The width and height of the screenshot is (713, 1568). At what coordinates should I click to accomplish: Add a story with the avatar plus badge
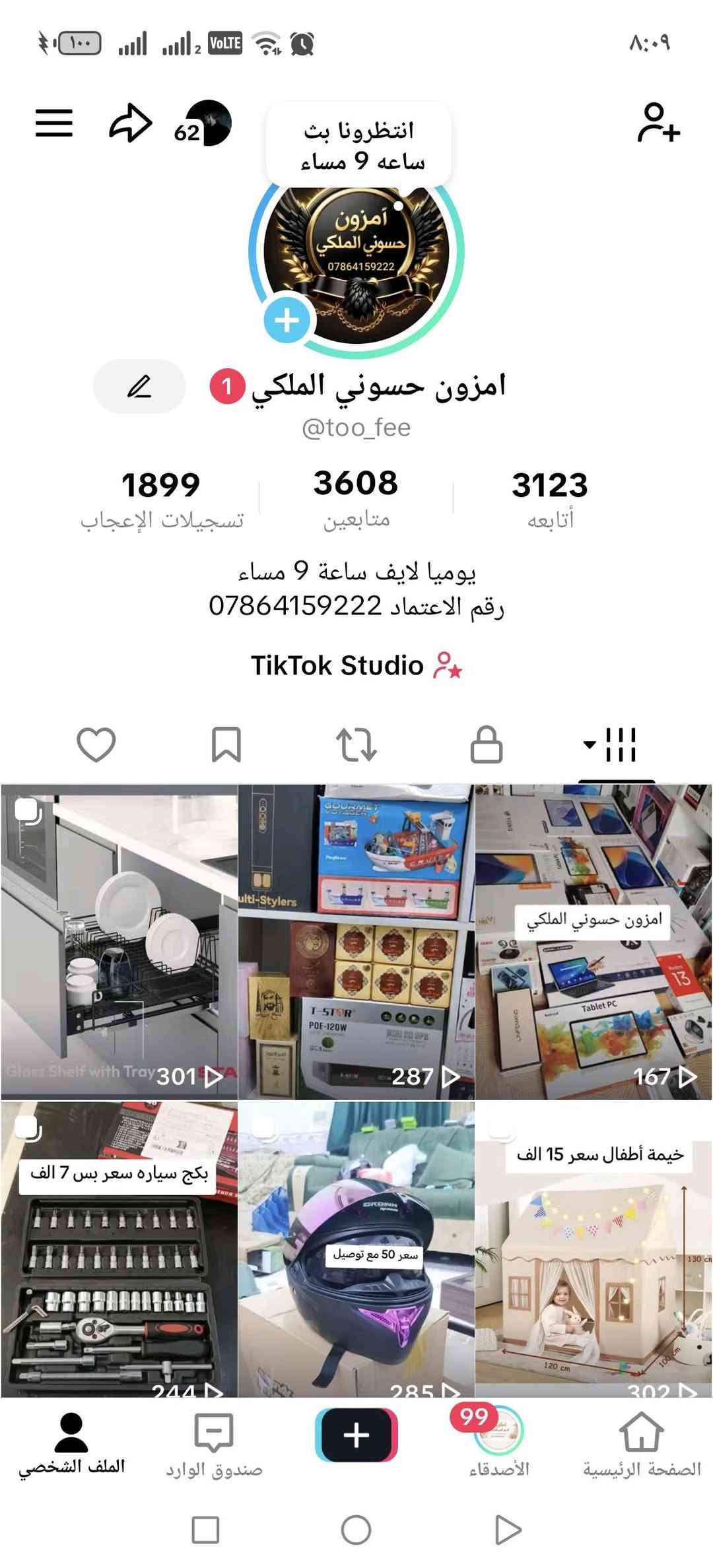click(287, 321)
